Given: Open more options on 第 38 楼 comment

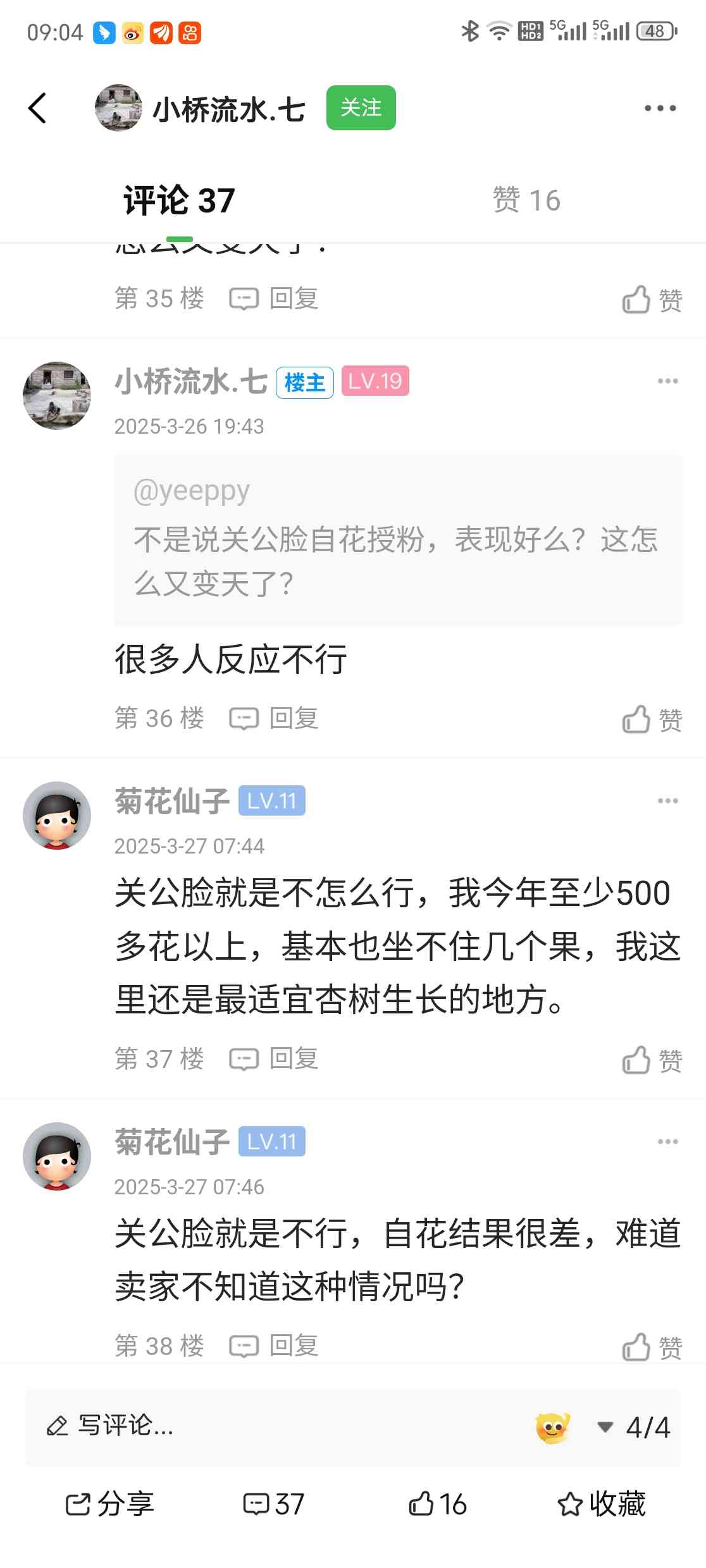Looking at the screenshot, I should pyautogui.click(x=667, y=1141).
